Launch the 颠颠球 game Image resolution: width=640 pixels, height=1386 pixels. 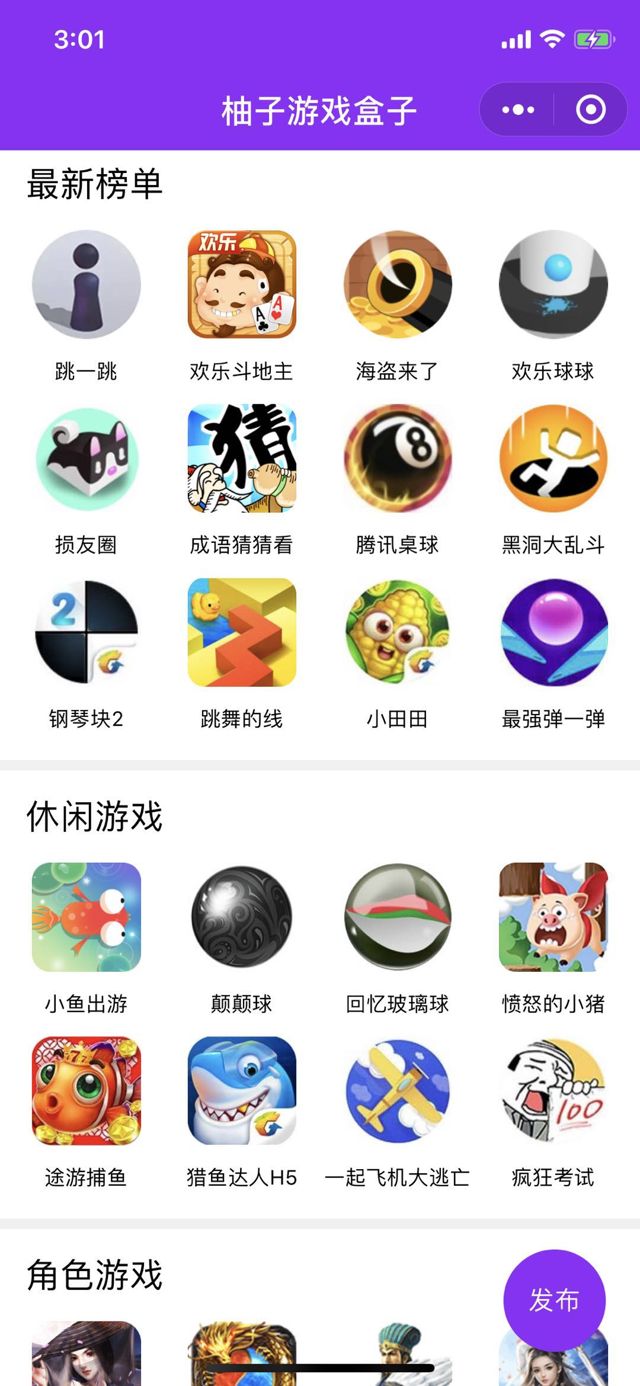click(242, 917)
